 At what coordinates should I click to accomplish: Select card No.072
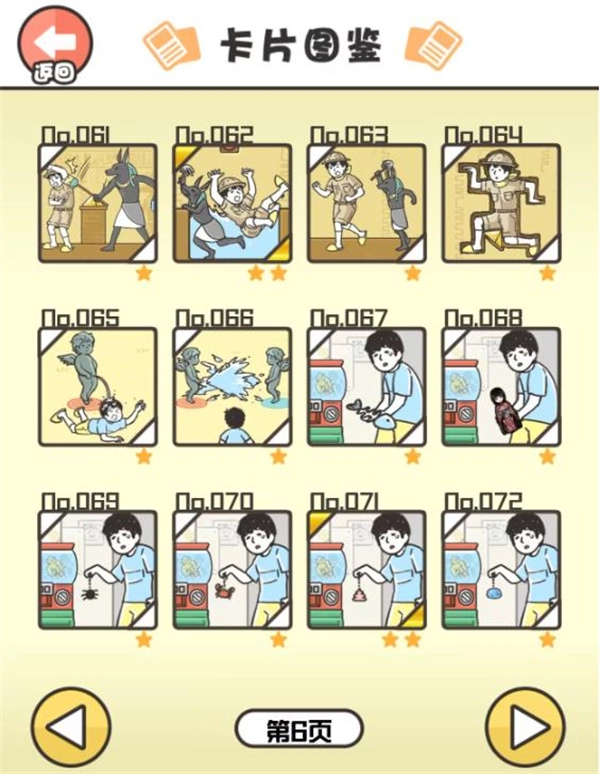point(501,570)
